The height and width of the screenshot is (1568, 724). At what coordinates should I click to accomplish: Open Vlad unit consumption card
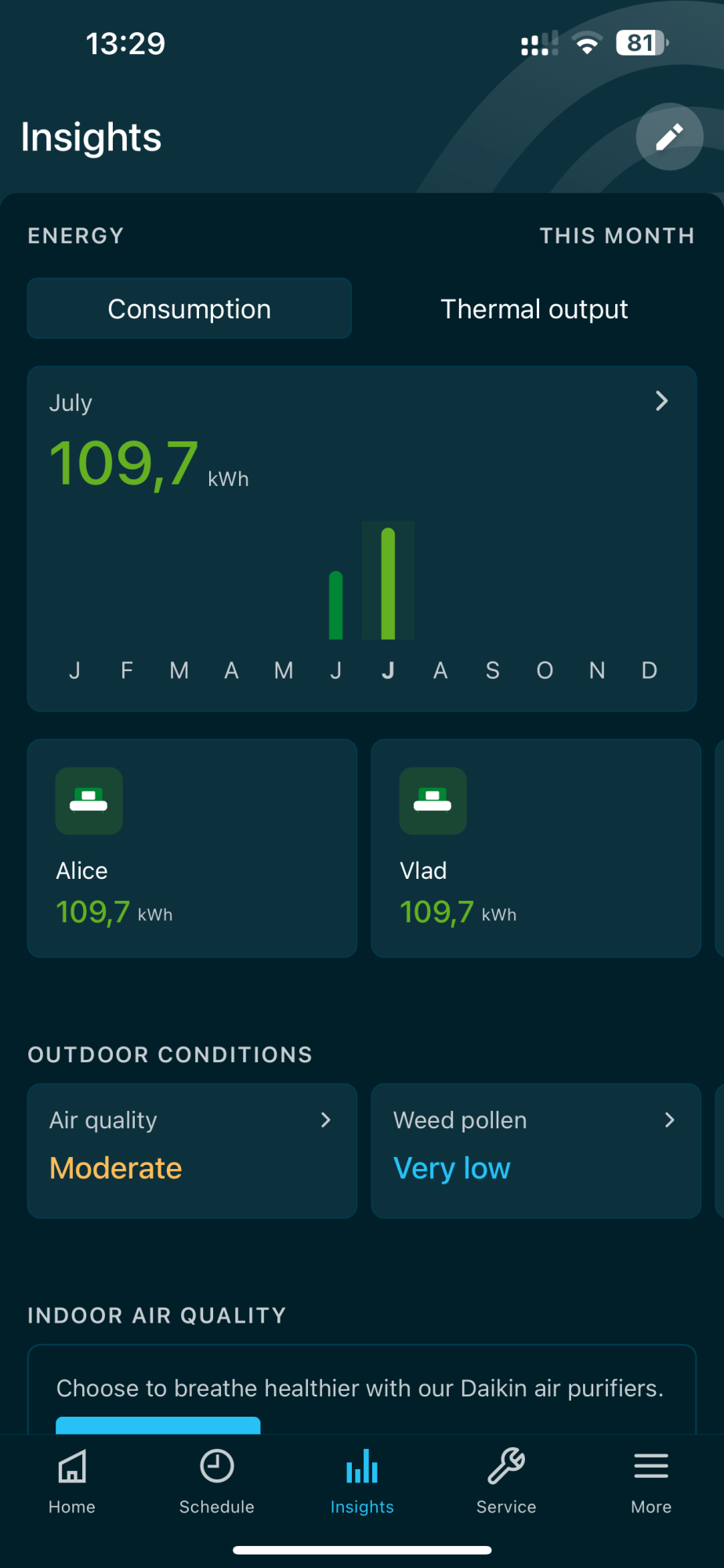tap(536, 848)
